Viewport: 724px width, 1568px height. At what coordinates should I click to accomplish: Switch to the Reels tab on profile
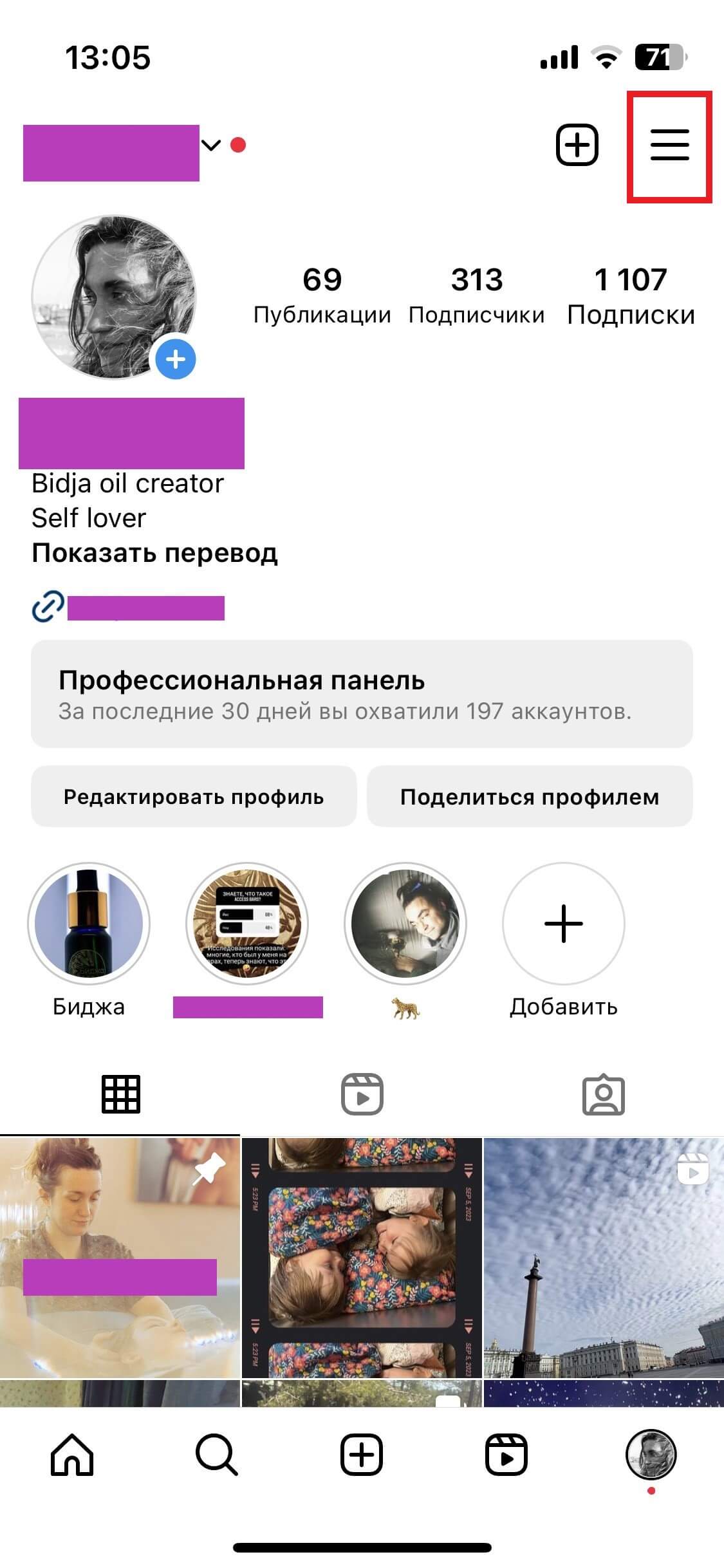pyautogui.click(x=362, y=1094)
